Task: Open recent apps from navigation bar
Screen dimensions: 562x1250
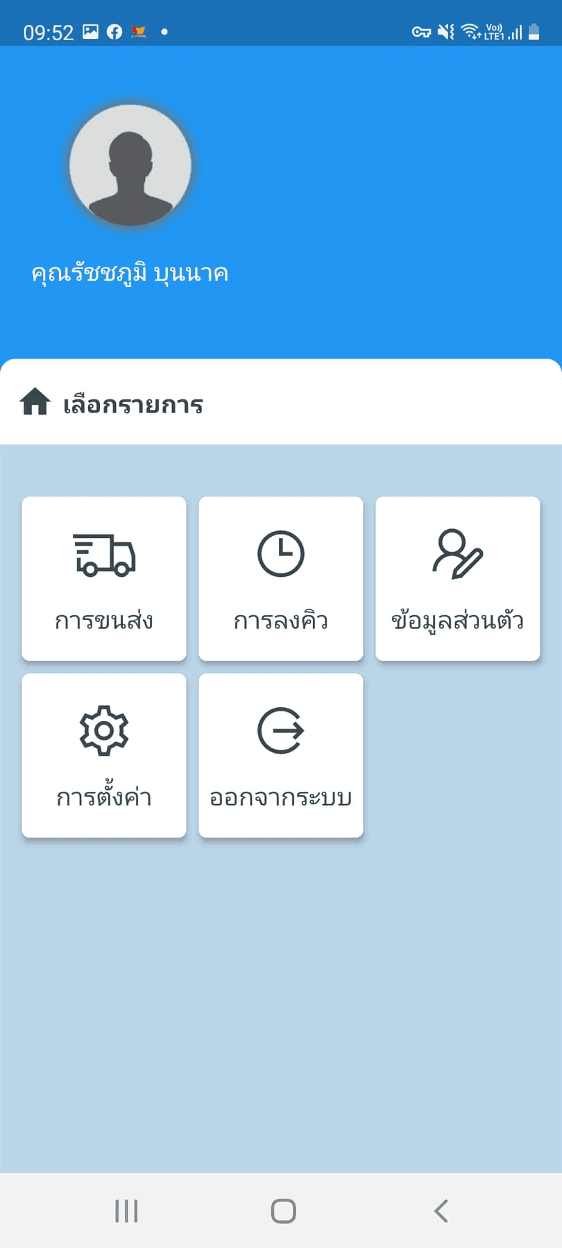Action: (x=126, y=1211)
